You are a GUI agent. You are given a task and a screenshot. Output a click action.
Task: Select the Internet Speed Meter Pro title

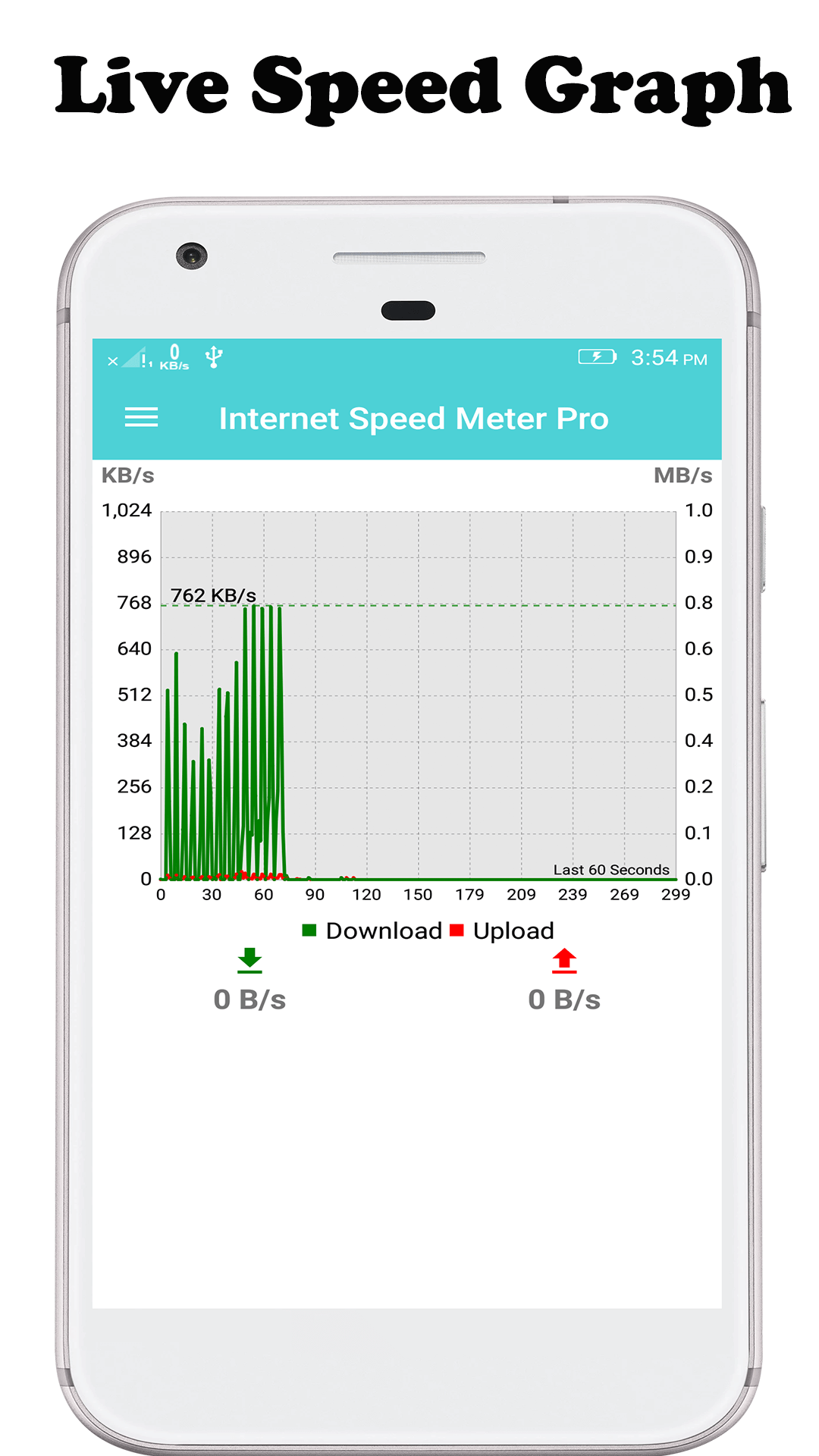click(x=414, y=418)
